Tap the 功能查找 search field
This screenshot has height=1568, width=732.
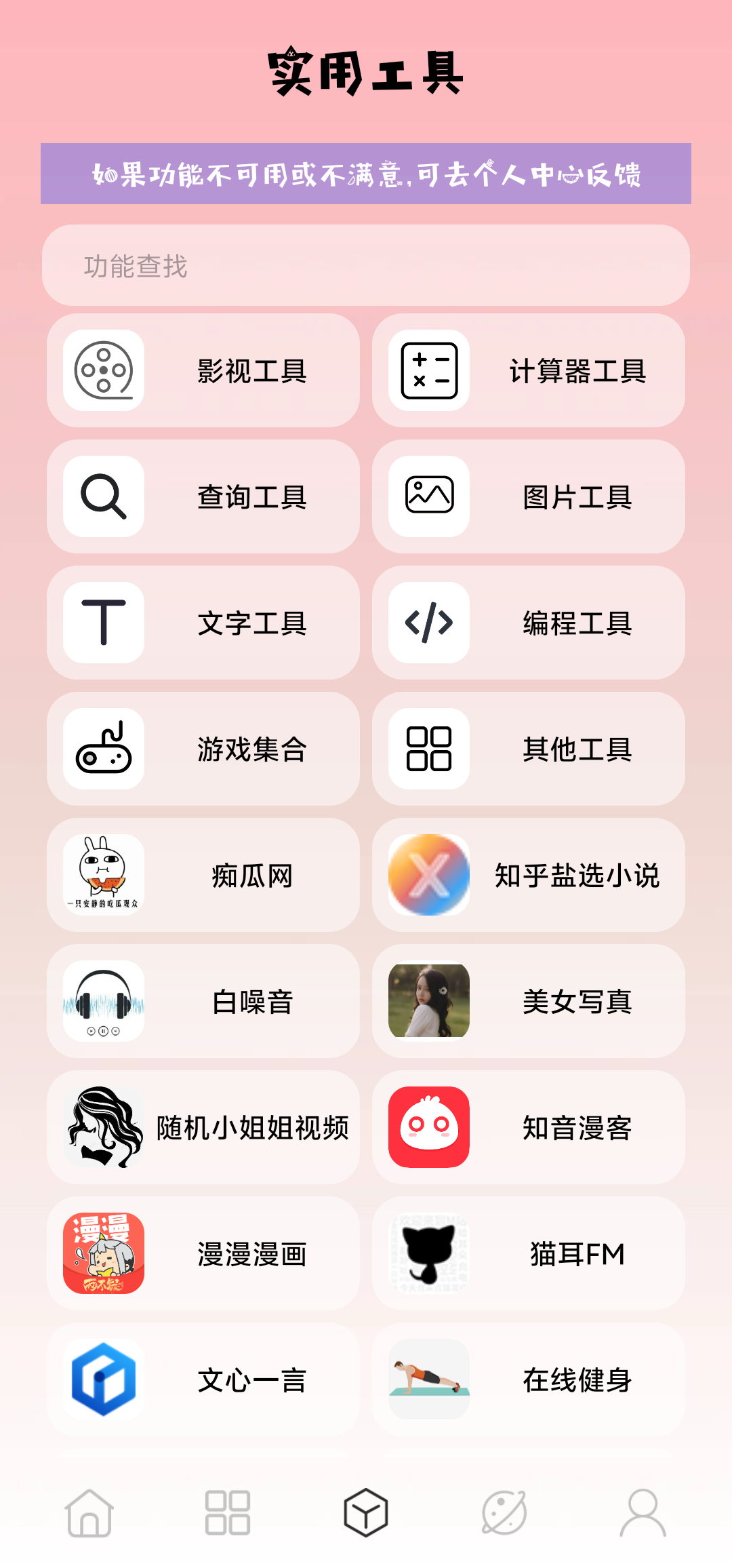pyautogui.click(x=366, y=266)
